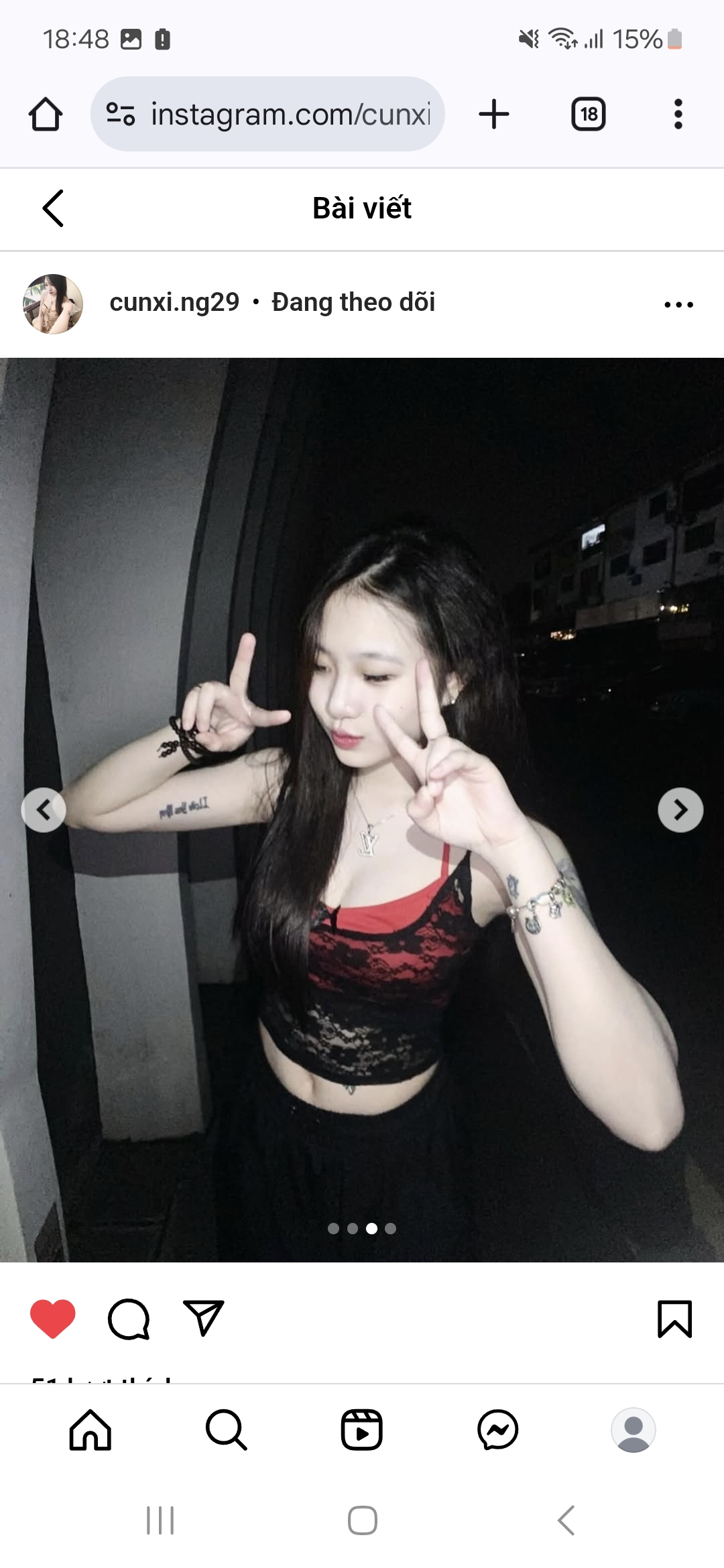
Task: Open the comments on this post
Action: [128, 1319]
